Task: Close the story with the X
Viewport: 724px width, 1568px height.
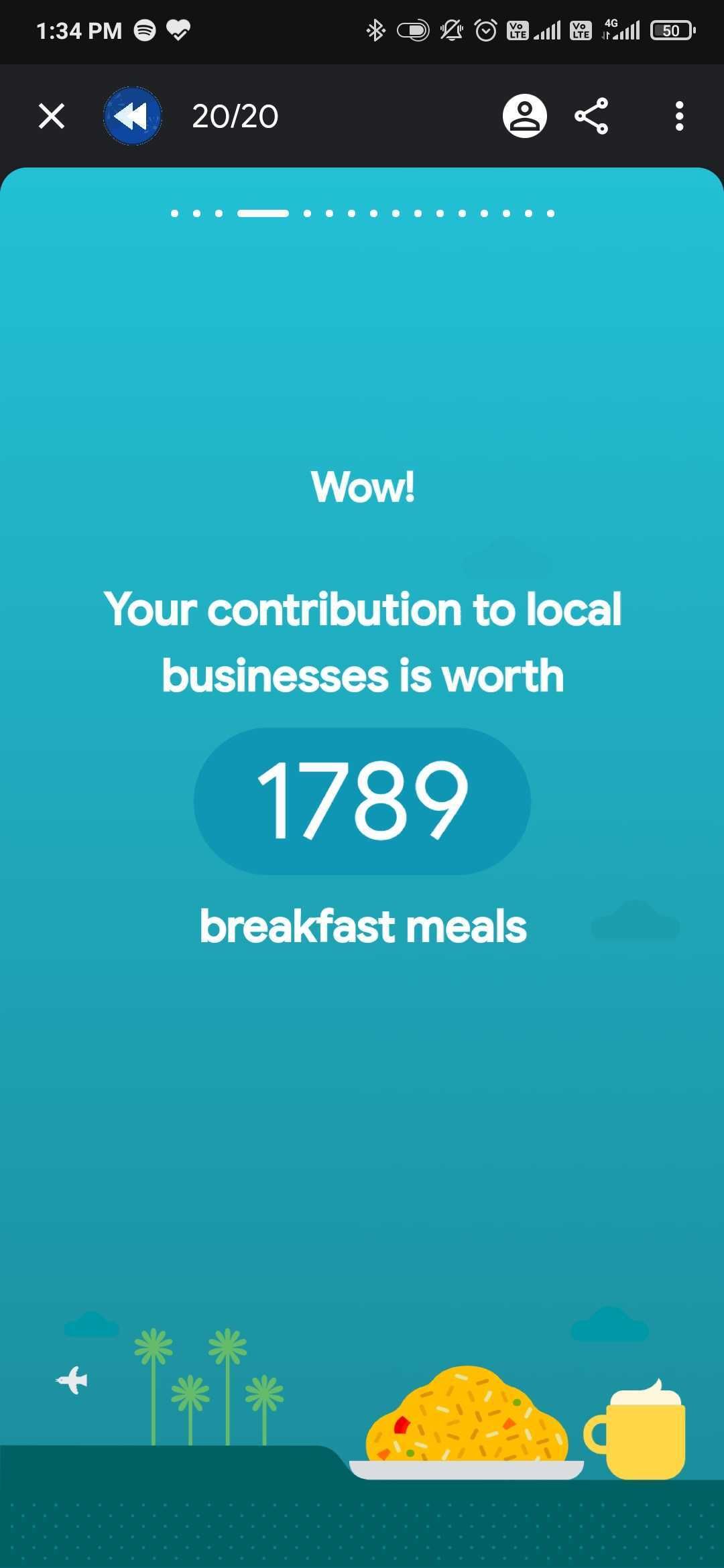Action: [51, 115]
